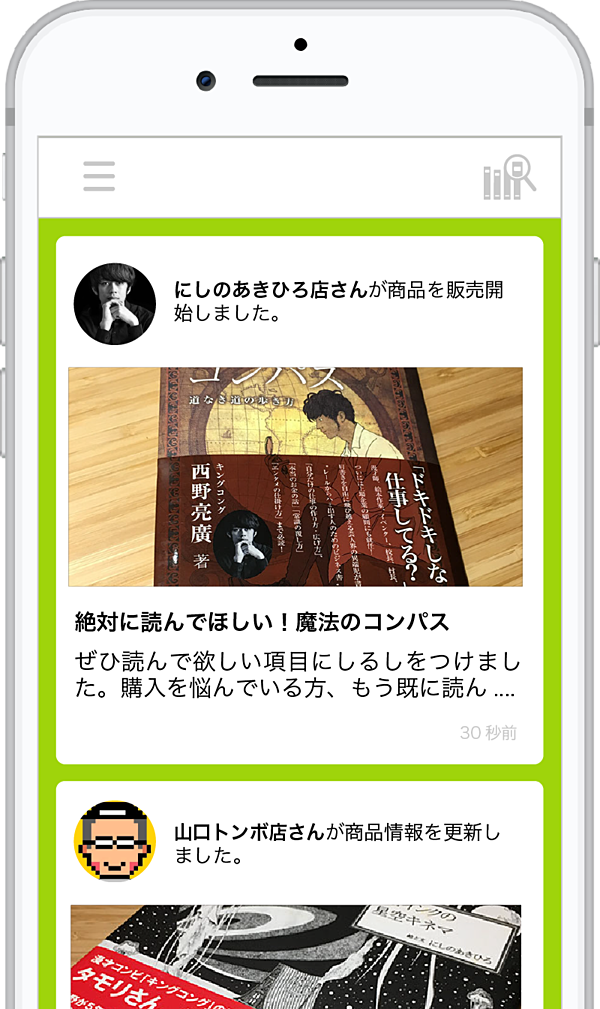Image resolution: width=600 pixels, height=1009 pixels.
Task: Open the hamburger drawer menu
Action: [x=99, y=176]
